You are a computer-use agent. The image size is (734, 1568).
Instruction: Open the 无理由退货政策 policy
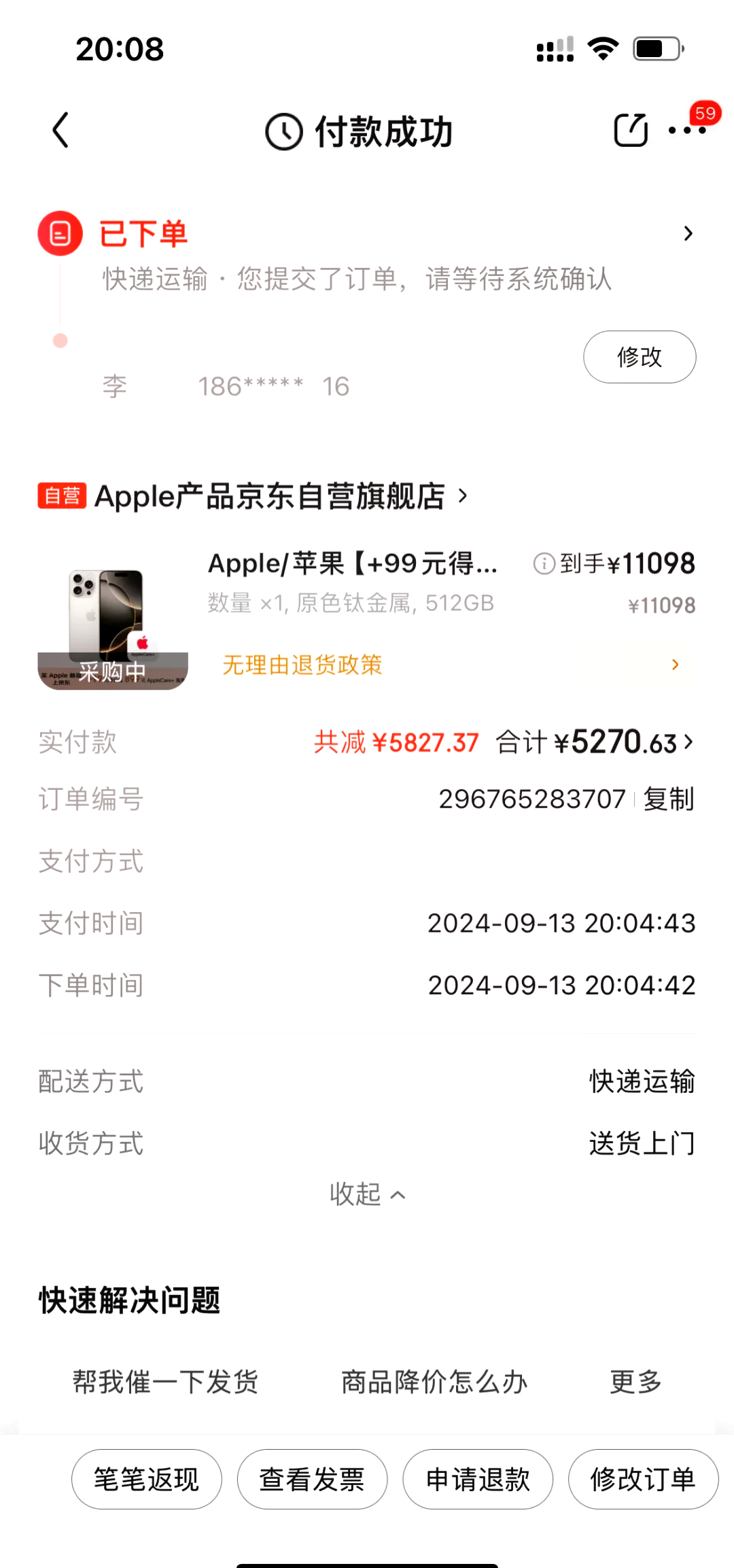tap(302, 664)
